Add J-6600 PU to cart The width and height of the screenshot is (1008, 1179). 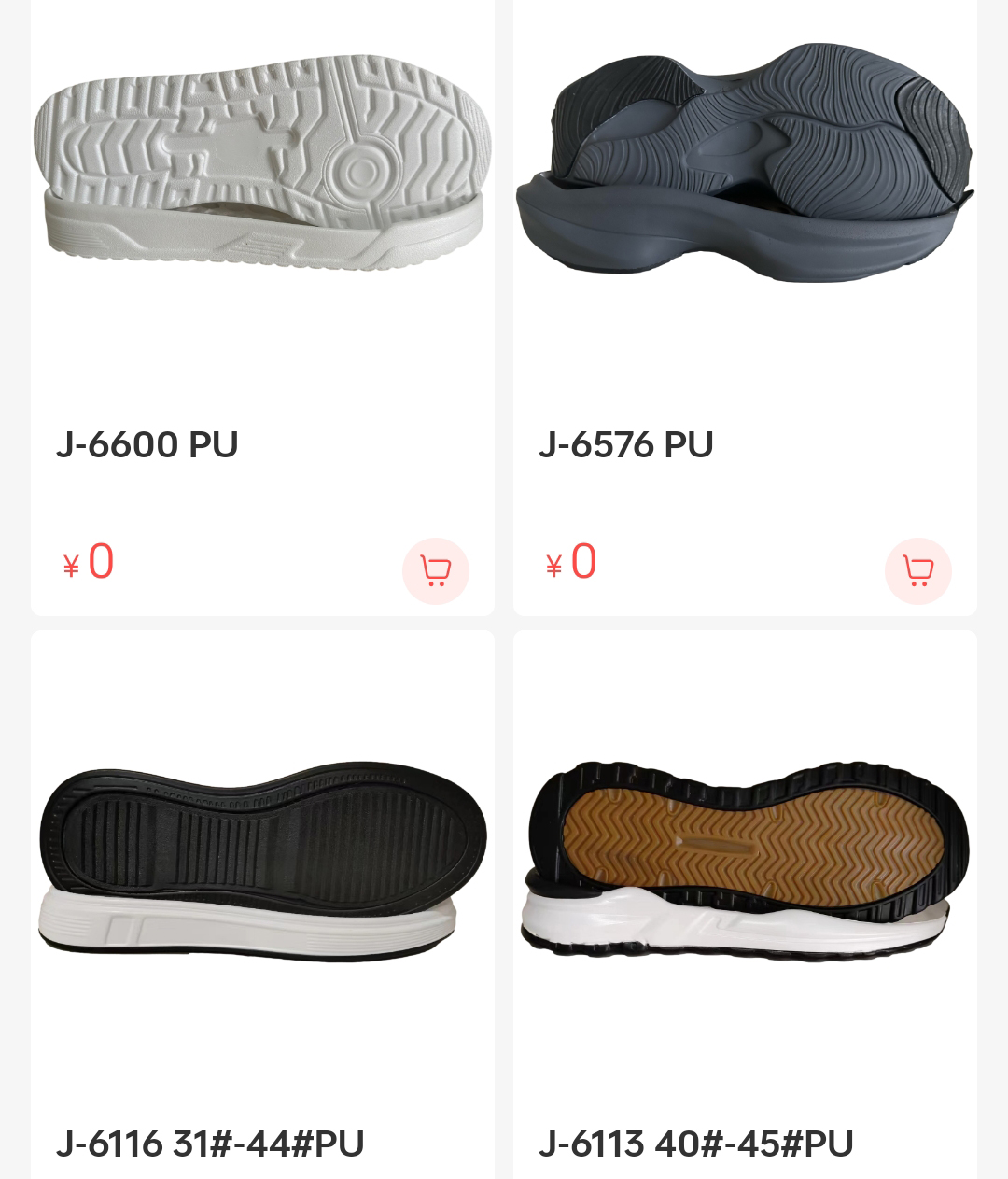(x=435, y=570)
